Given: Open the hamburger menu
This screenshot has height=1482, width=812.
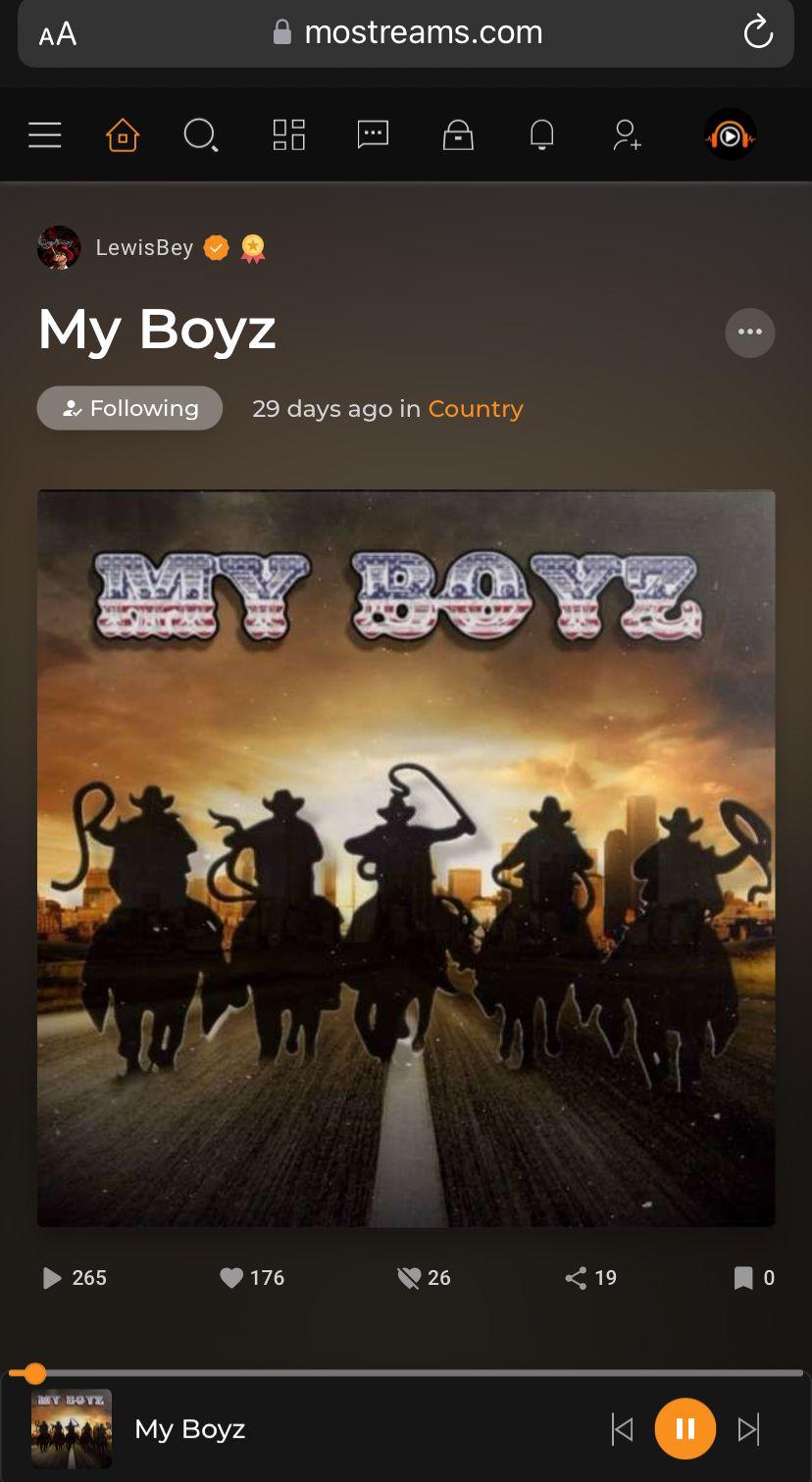Looking at the screenshot, I should point(44,135).
